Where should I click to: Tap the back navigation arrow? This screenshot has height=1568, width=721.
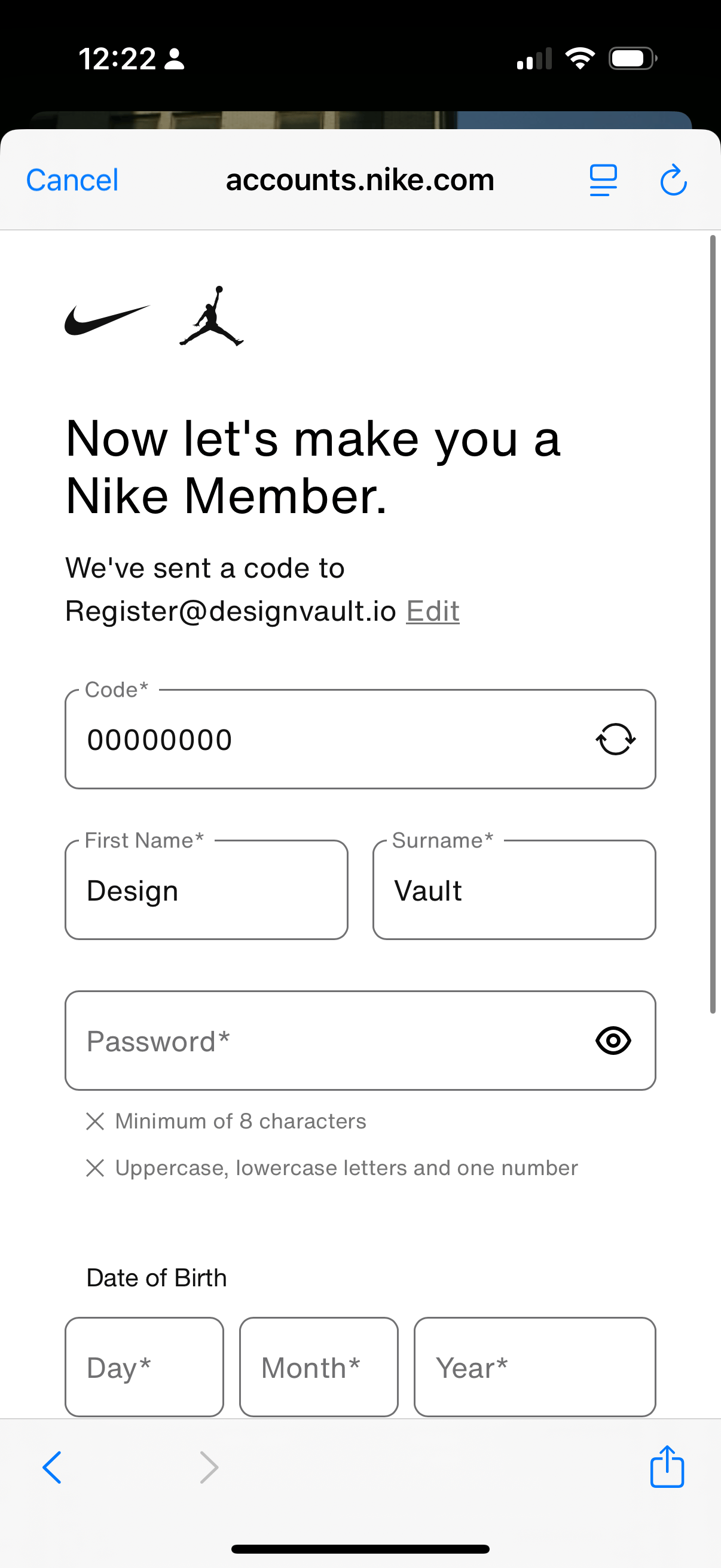point(53,1467)
